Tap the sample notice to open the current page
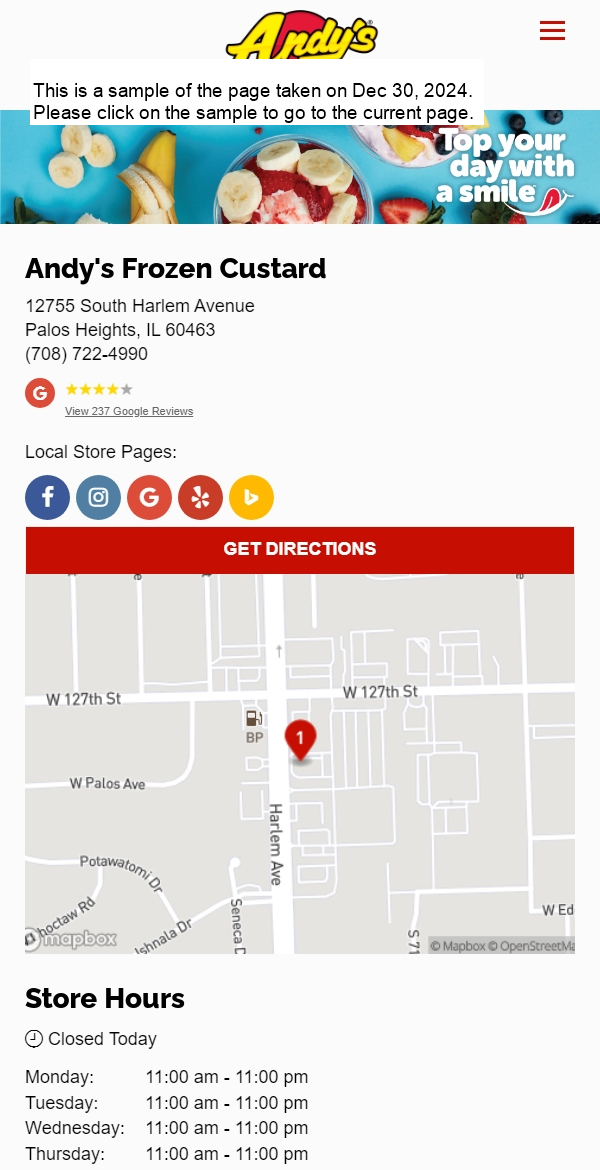This screenshot has height=1170, width=600. 256,92
